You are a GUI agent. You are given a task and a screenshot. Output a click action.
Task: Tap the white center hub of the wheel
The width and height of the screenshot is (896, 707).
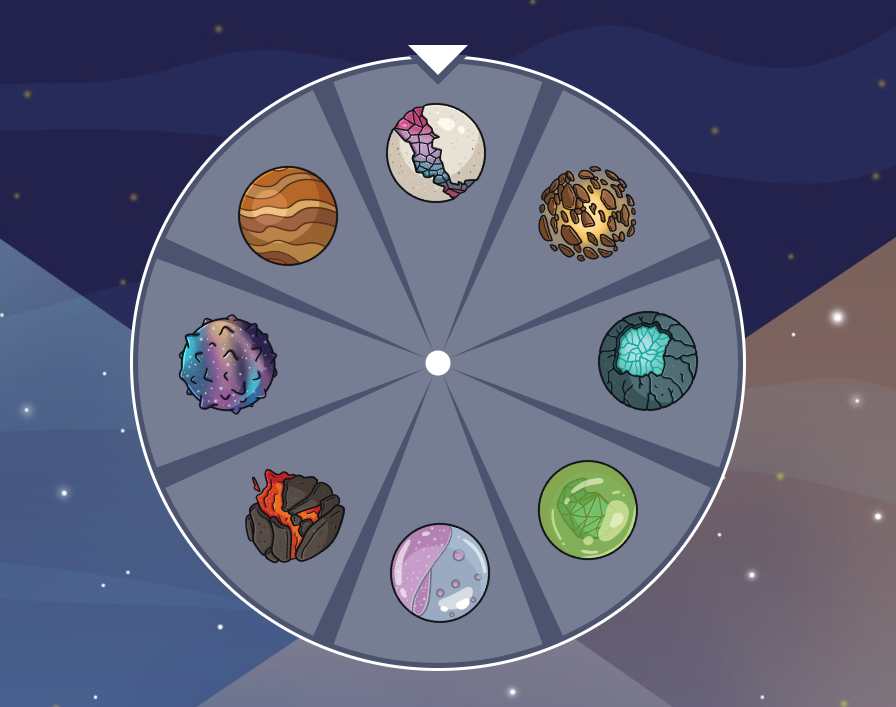438,363
